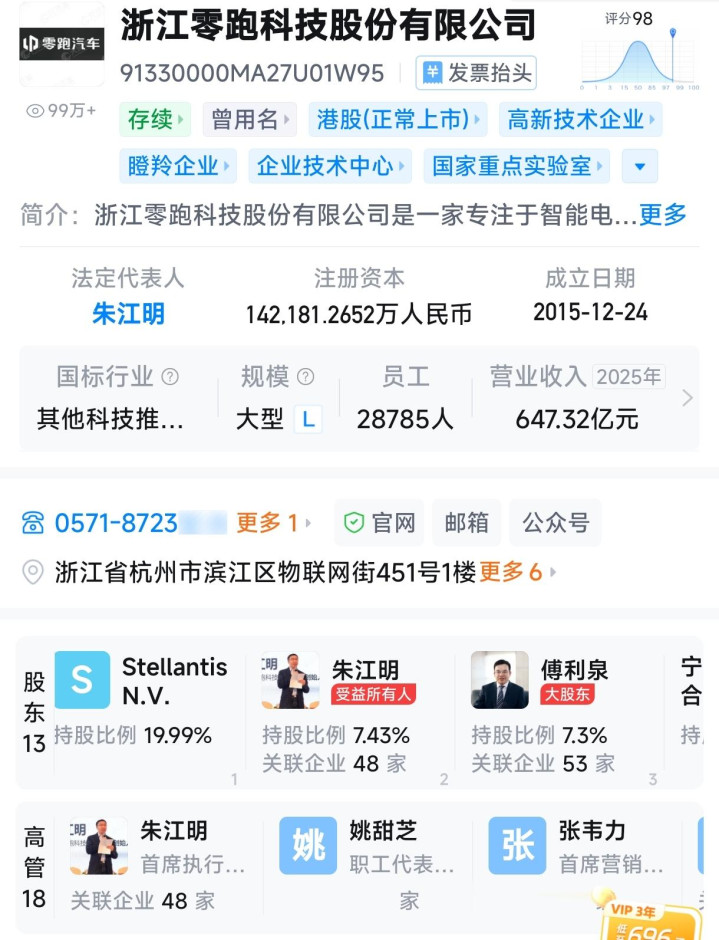Tap the 发票抬头 invoice header button
The height and width of the screenshot is (940, 719).
[x=476, y=73]
